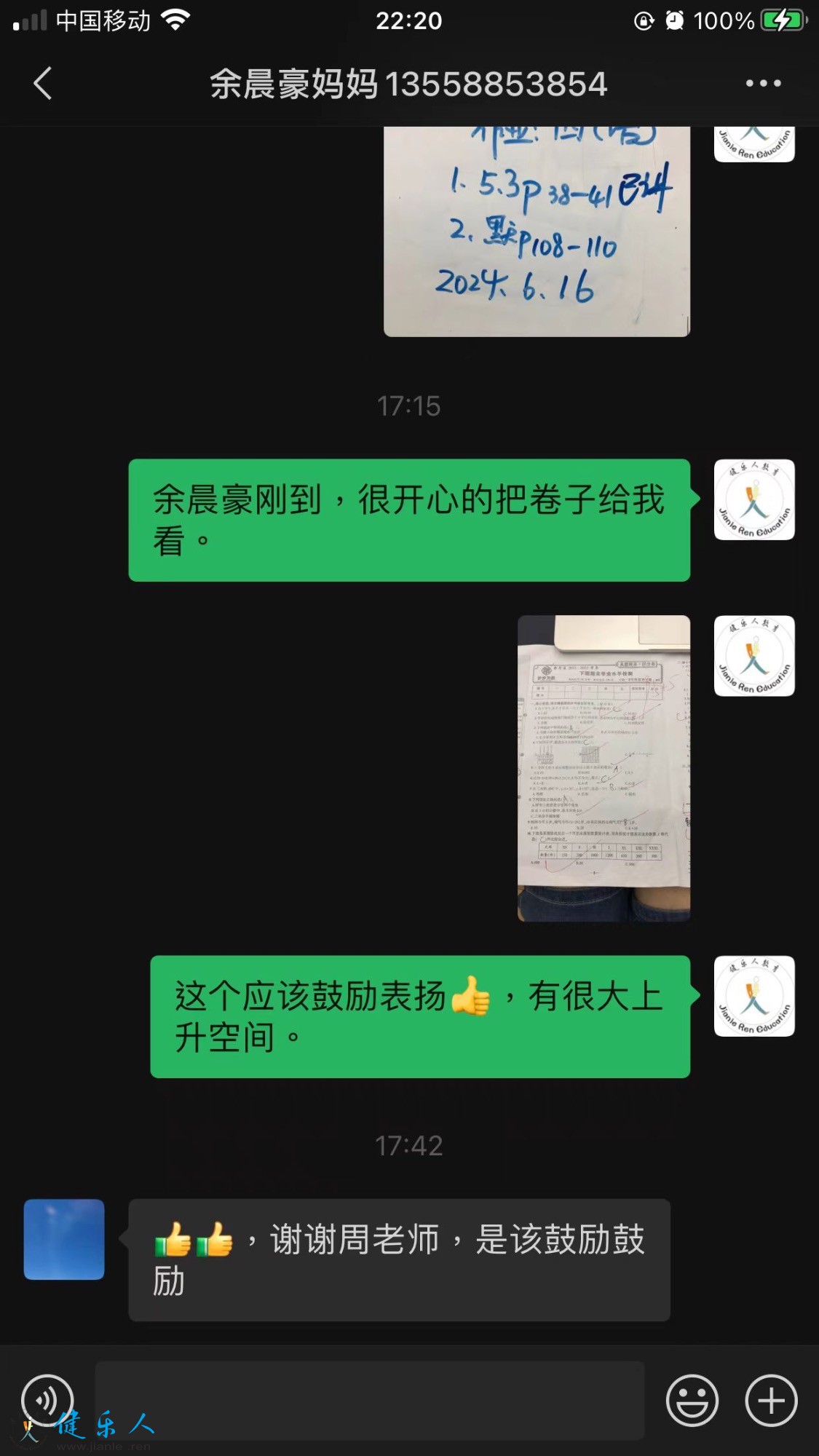819x1456 pixels.
Task: Go back to the chat list
Action: (x=44, y=83)
